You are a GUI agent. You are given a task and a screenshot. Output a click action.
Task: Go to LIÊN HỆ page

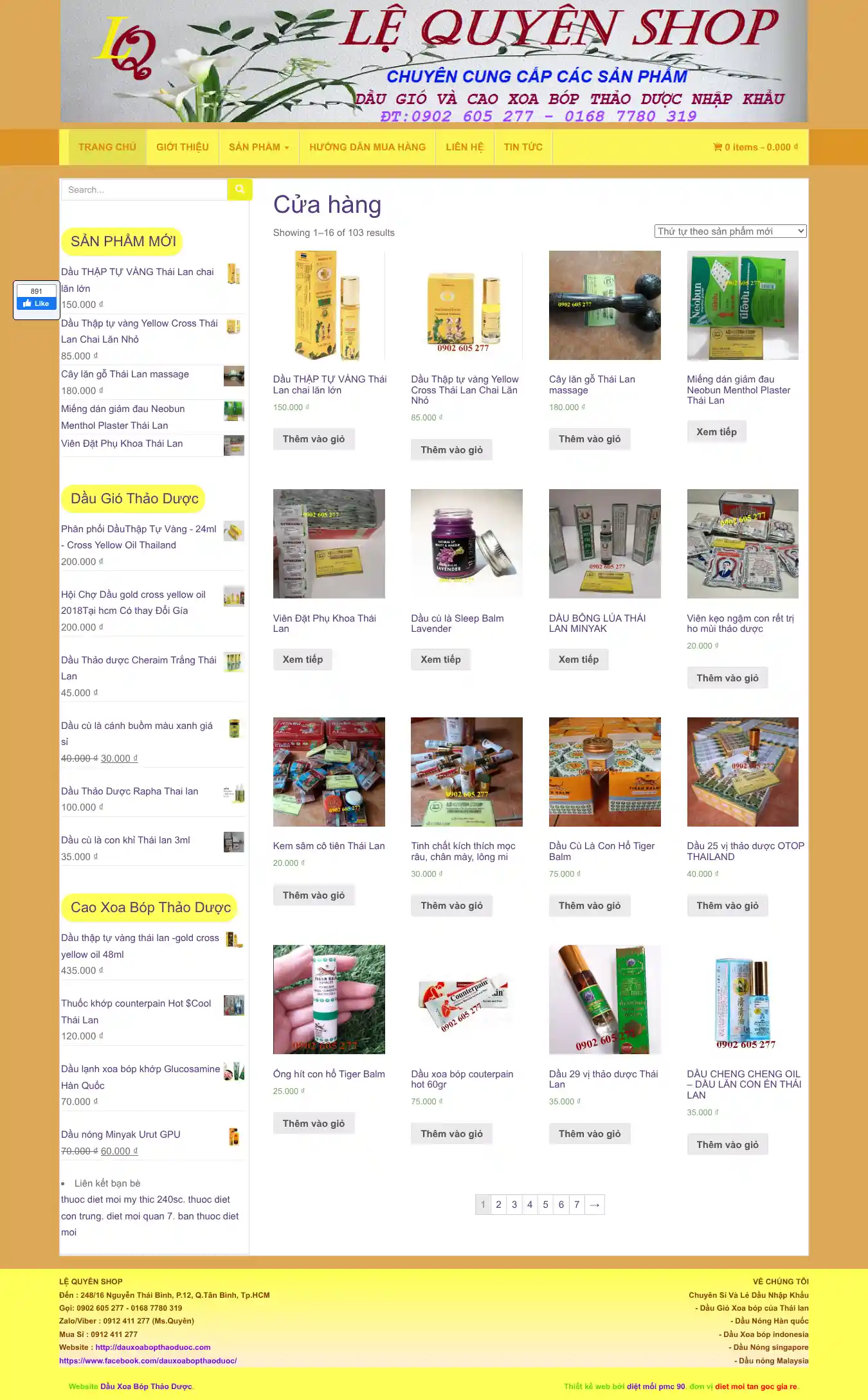point(464,147)
